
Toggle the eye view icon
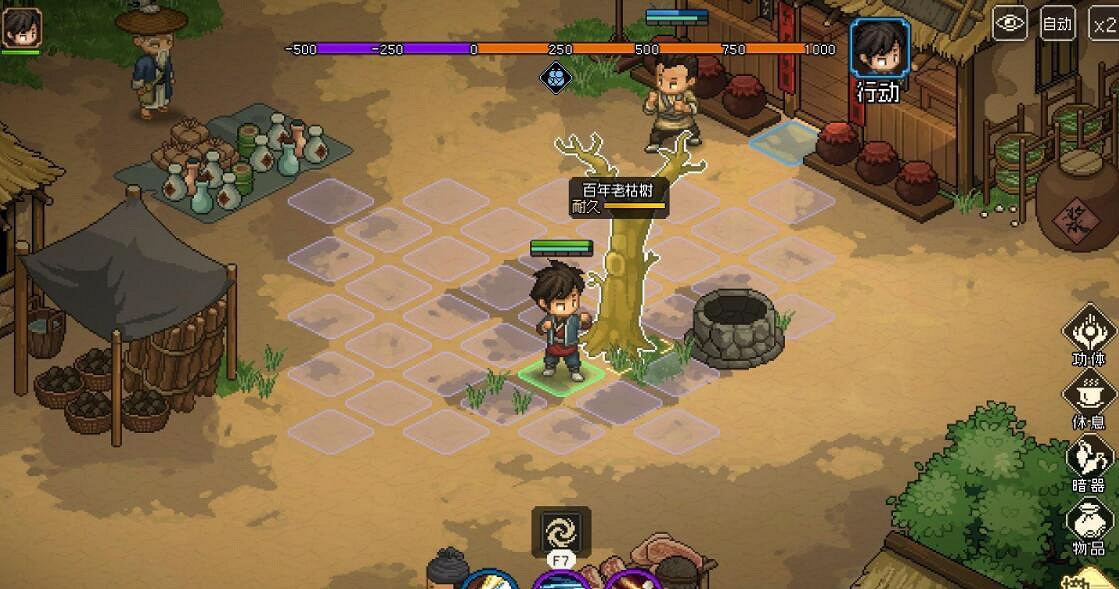pos(1010,24)
